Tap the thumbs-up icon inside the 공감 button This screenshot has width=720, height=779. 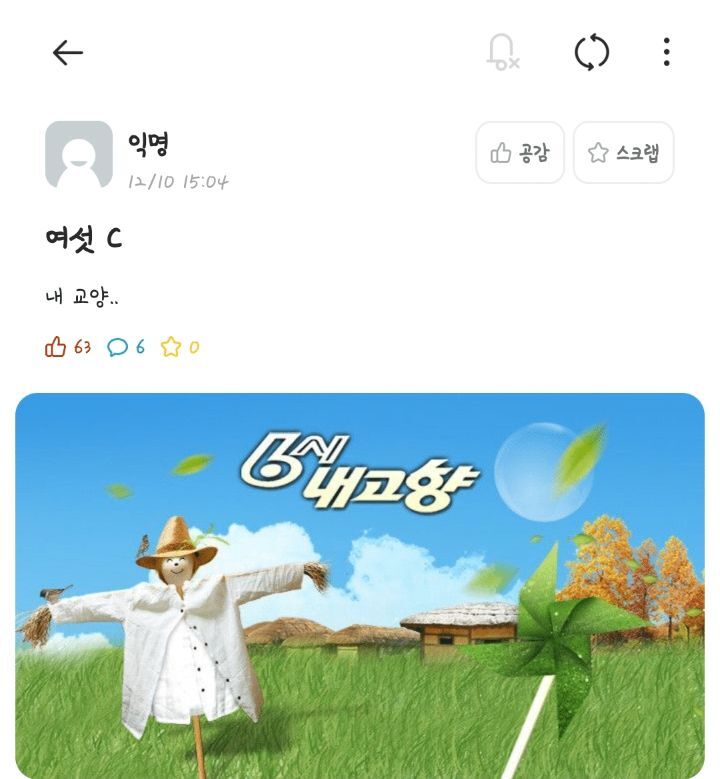pyautogui.click(x=498, y=153)
